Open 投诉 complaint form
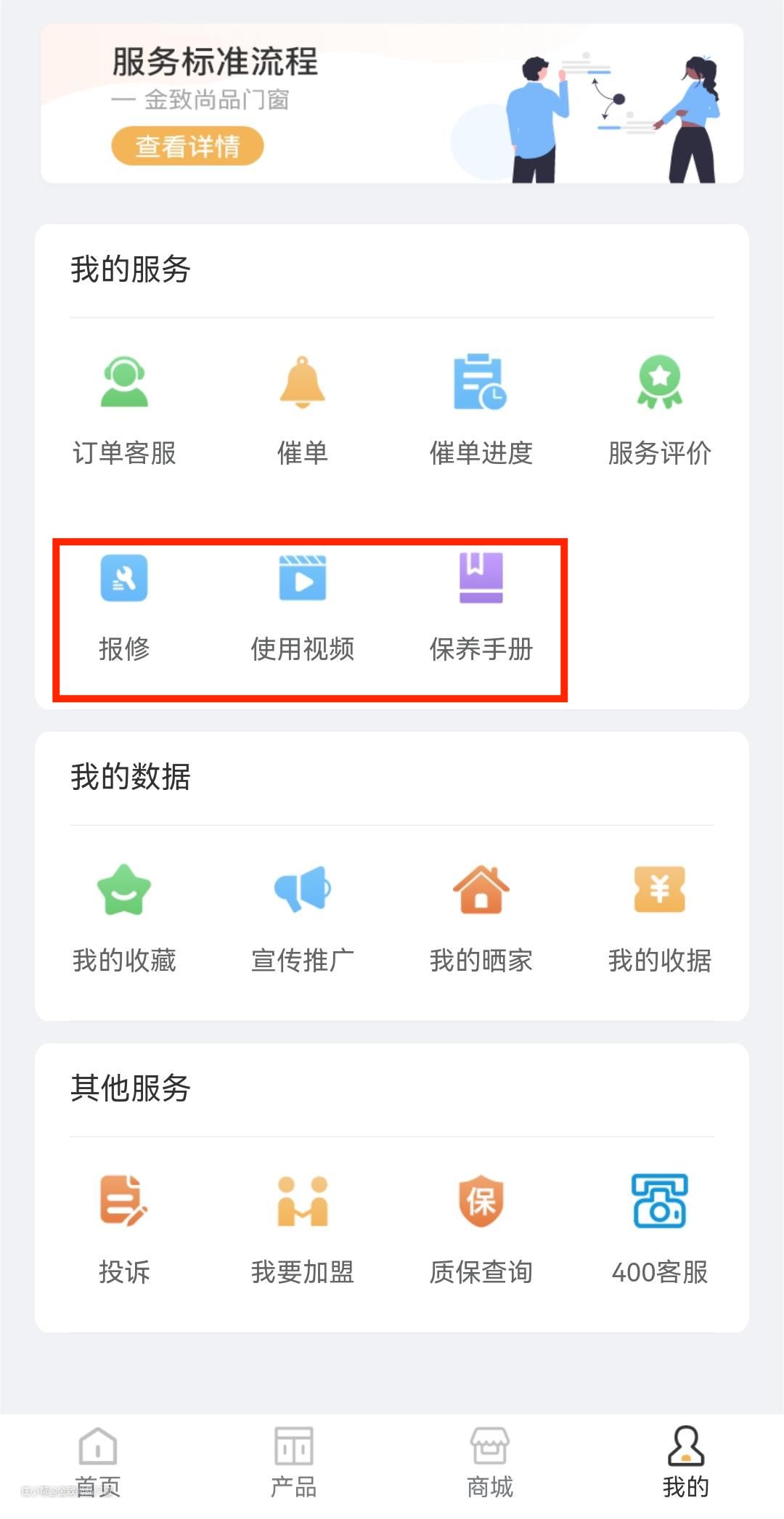Viewport: 784px width, 1519px height. 124,1229
